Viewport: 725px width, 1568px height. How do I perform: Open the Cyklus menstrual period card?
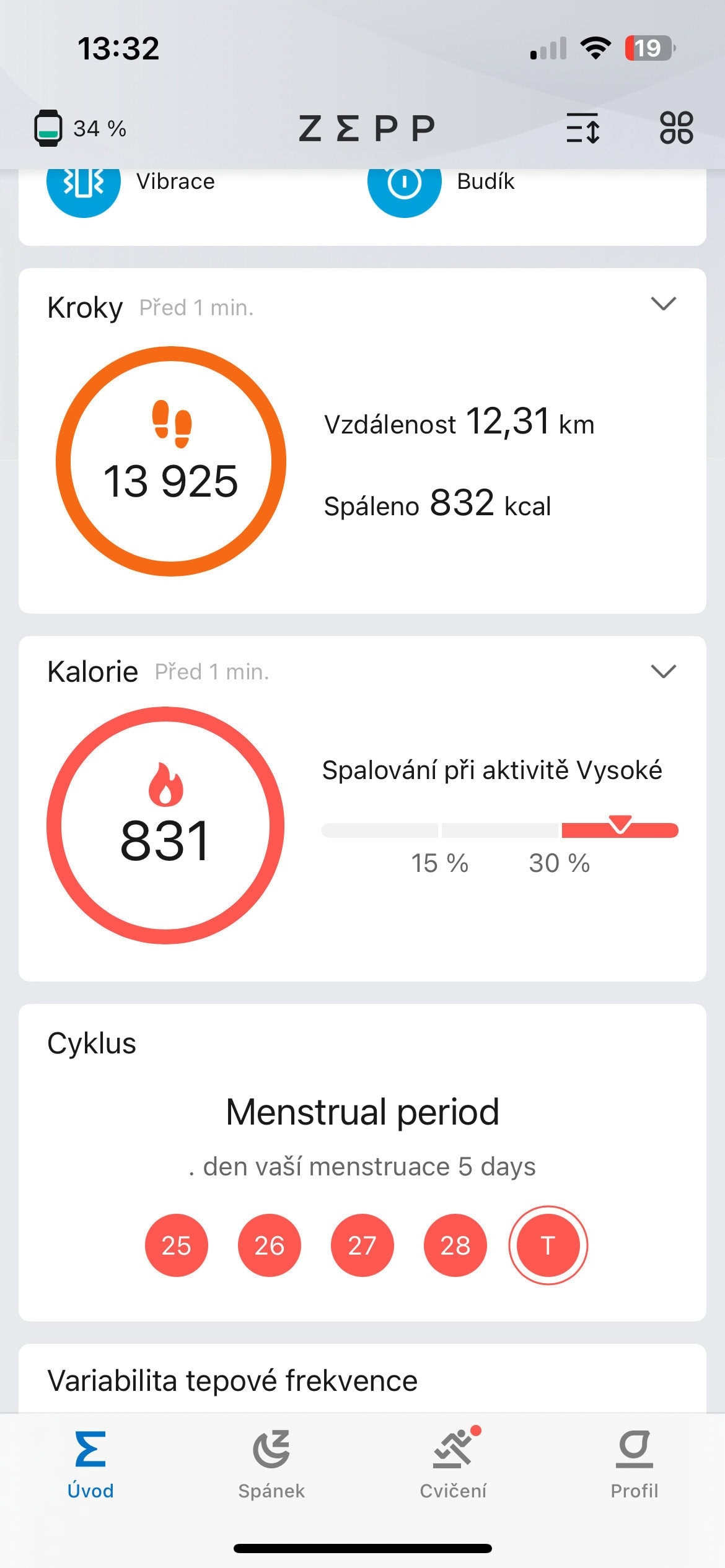click(362, 1112)
